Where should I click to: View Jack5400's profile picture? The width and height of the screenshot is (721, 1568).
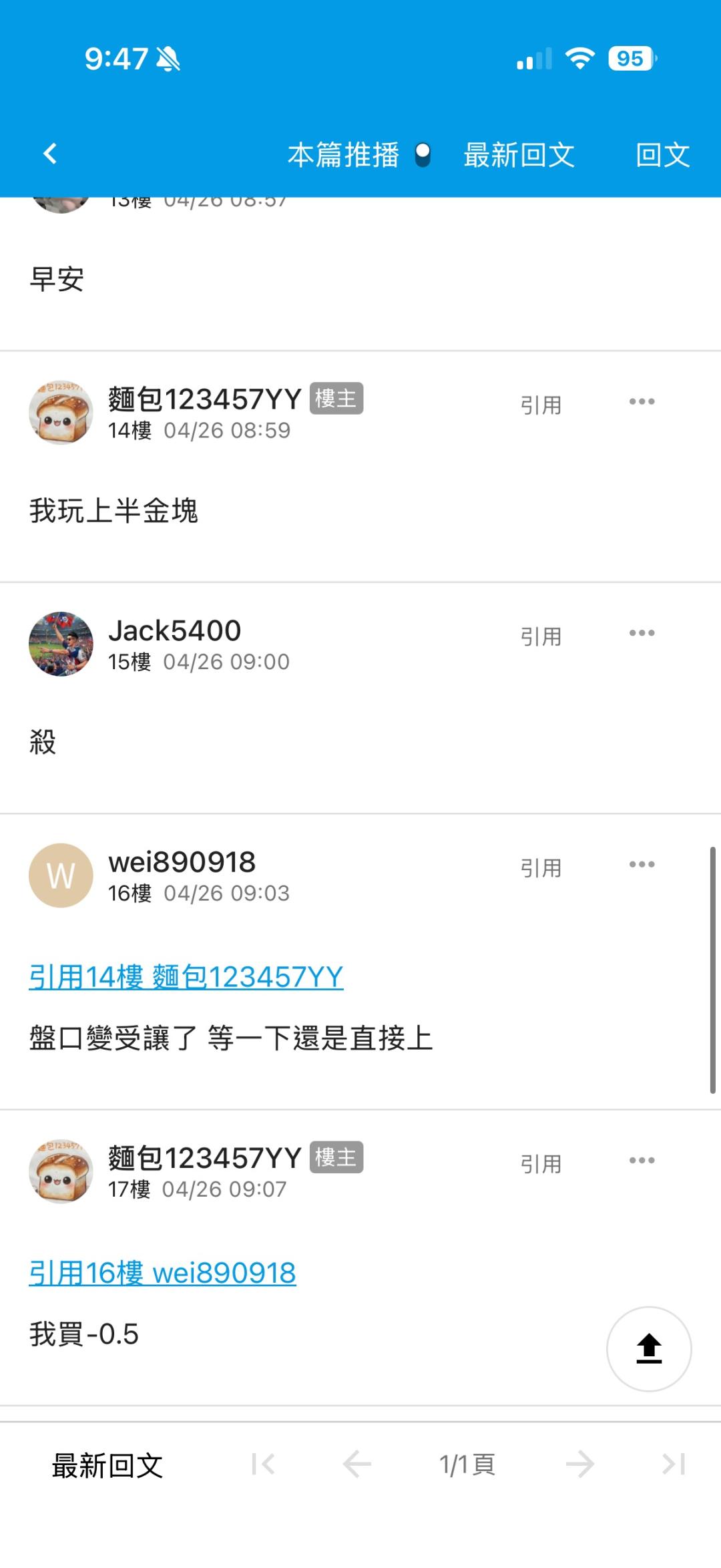[61, 644]
